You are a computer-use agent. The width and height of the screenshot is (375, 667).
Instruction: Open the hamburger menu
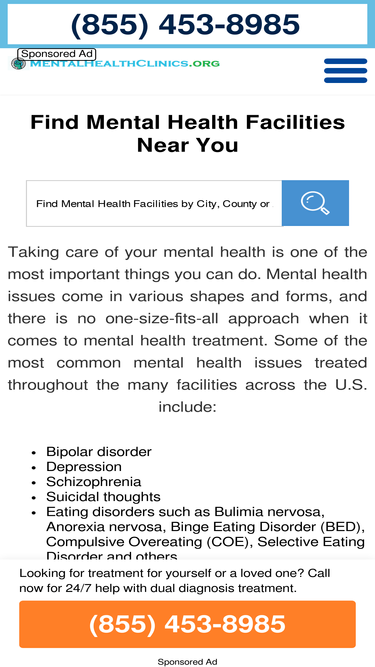[x=345, y=71]
